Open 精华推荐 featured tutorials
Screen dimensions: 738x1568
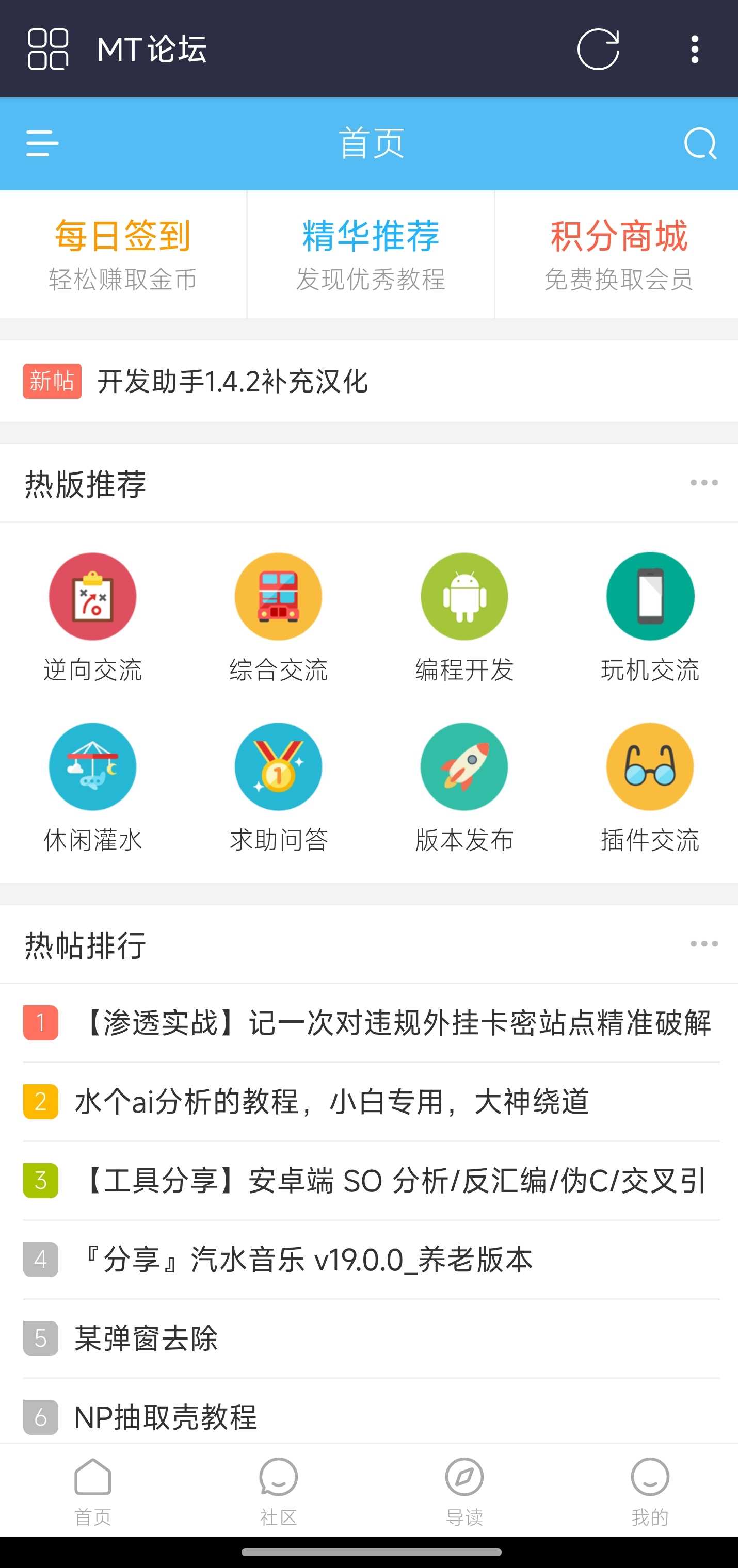point(370,254)
